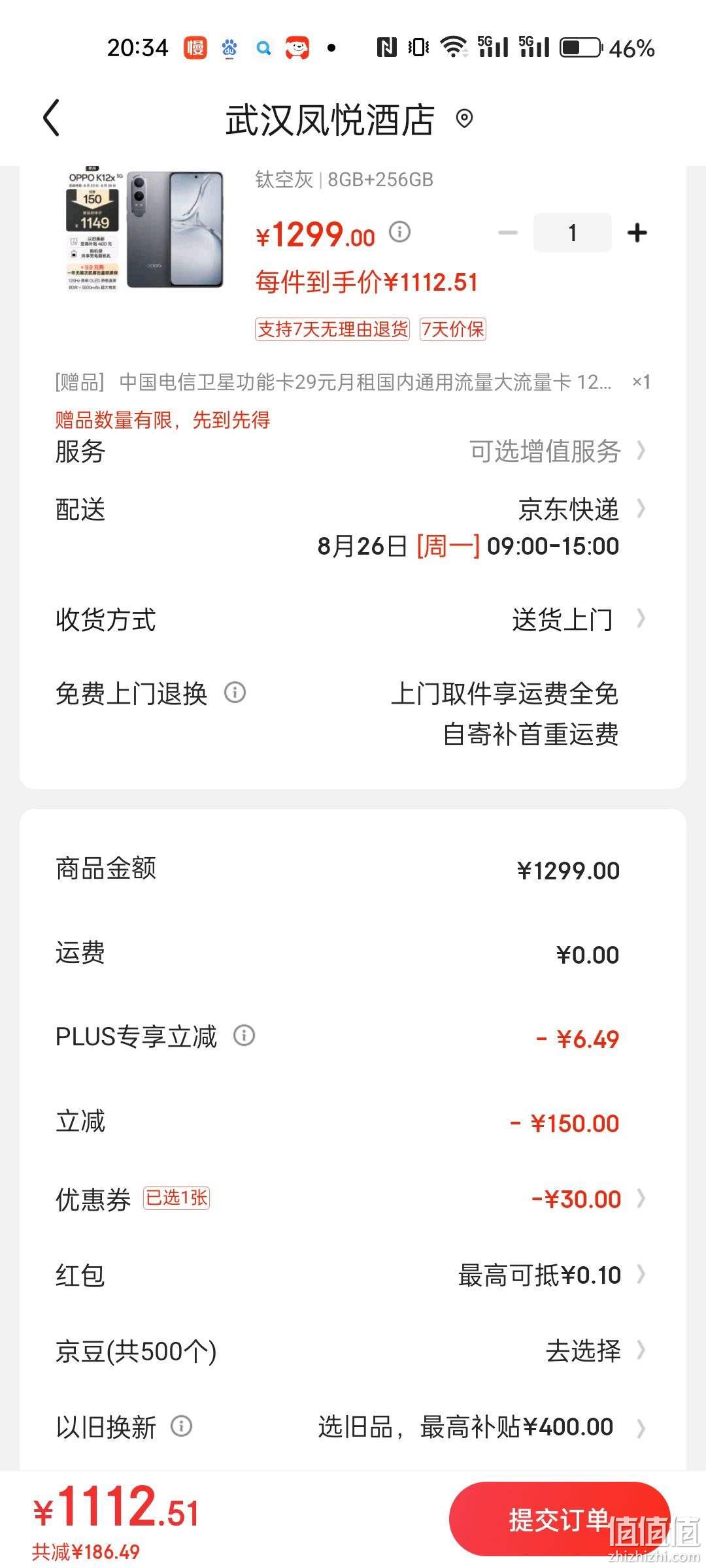The width and height of the screenshot is (706, 1568).
Task: Tap the info icon next to 免费上门退换
Action: click(235, 693)
